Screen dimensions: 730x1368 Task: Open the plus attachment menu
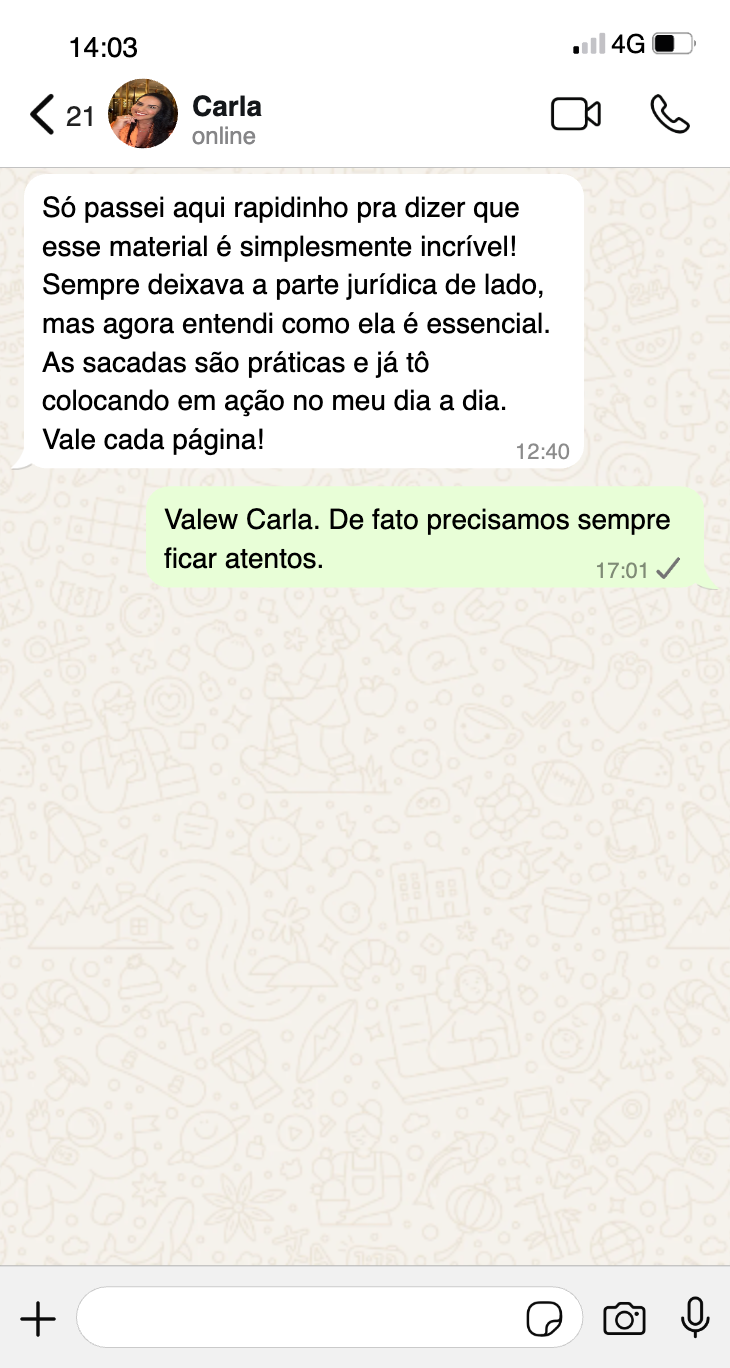[x=38, y=1319]
